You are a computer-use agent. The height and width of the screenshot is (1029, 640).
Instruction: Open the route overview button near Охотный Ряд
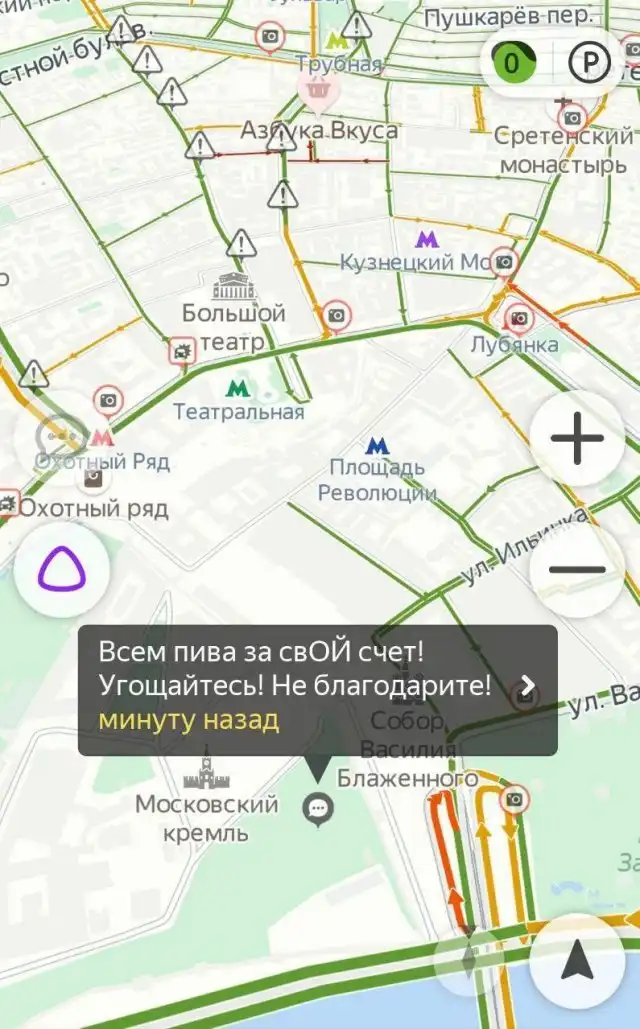(60, 436)
